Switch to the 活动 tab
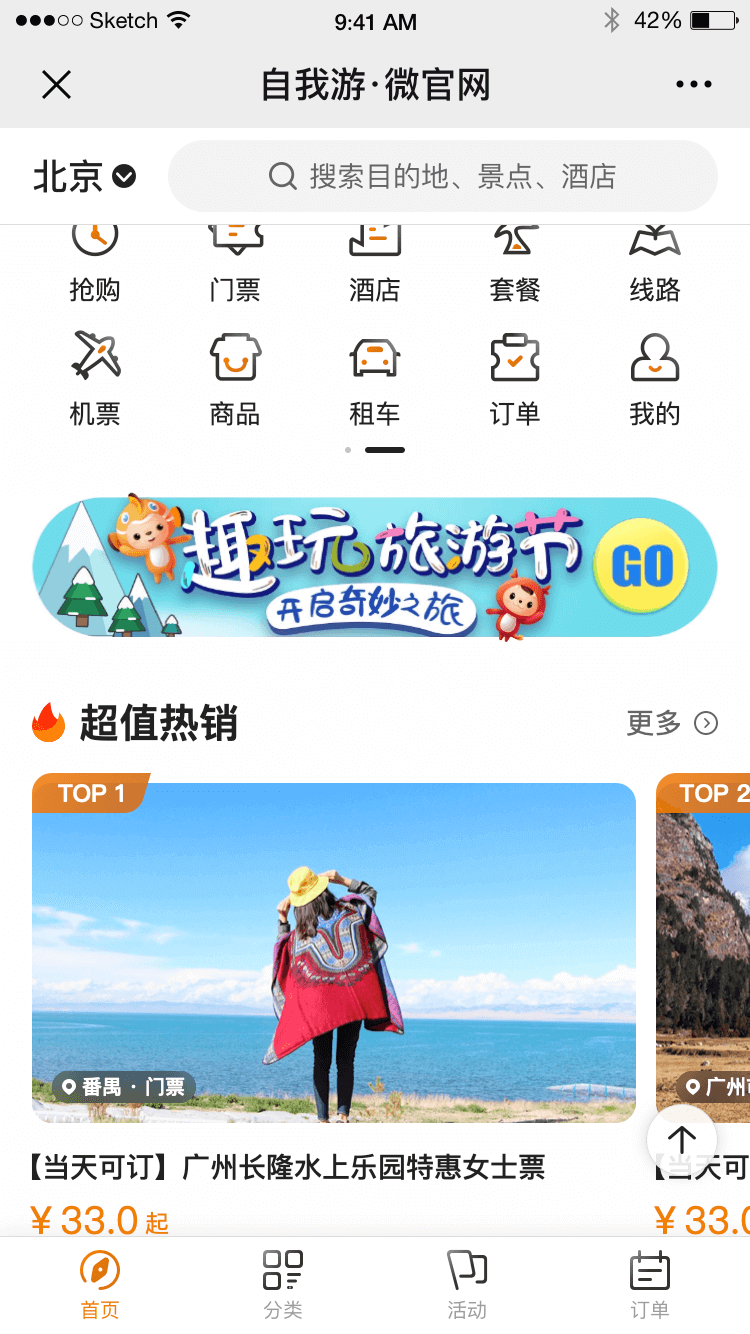Viewport: 750px width, 1334px height. coord(467,1285)
